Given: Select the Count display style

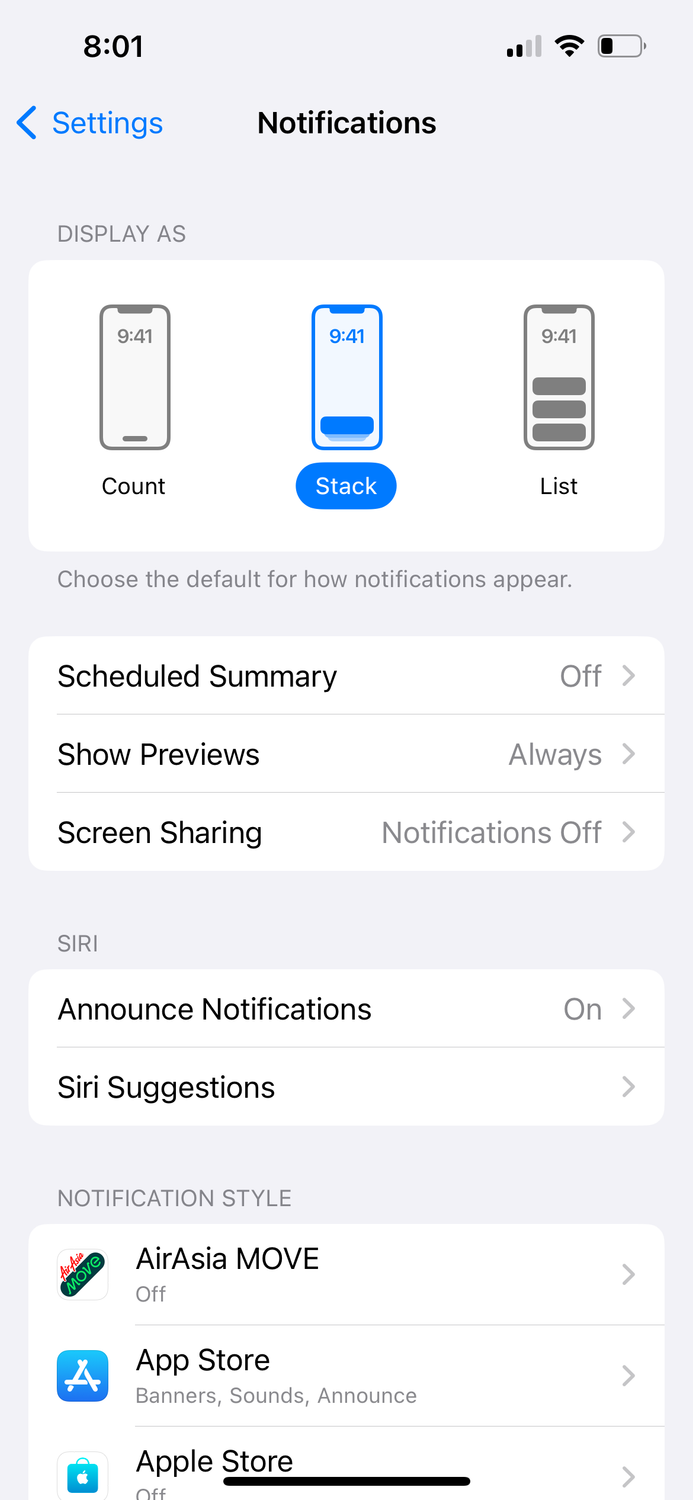Looking at the screenshot, I should click(134, 401).
